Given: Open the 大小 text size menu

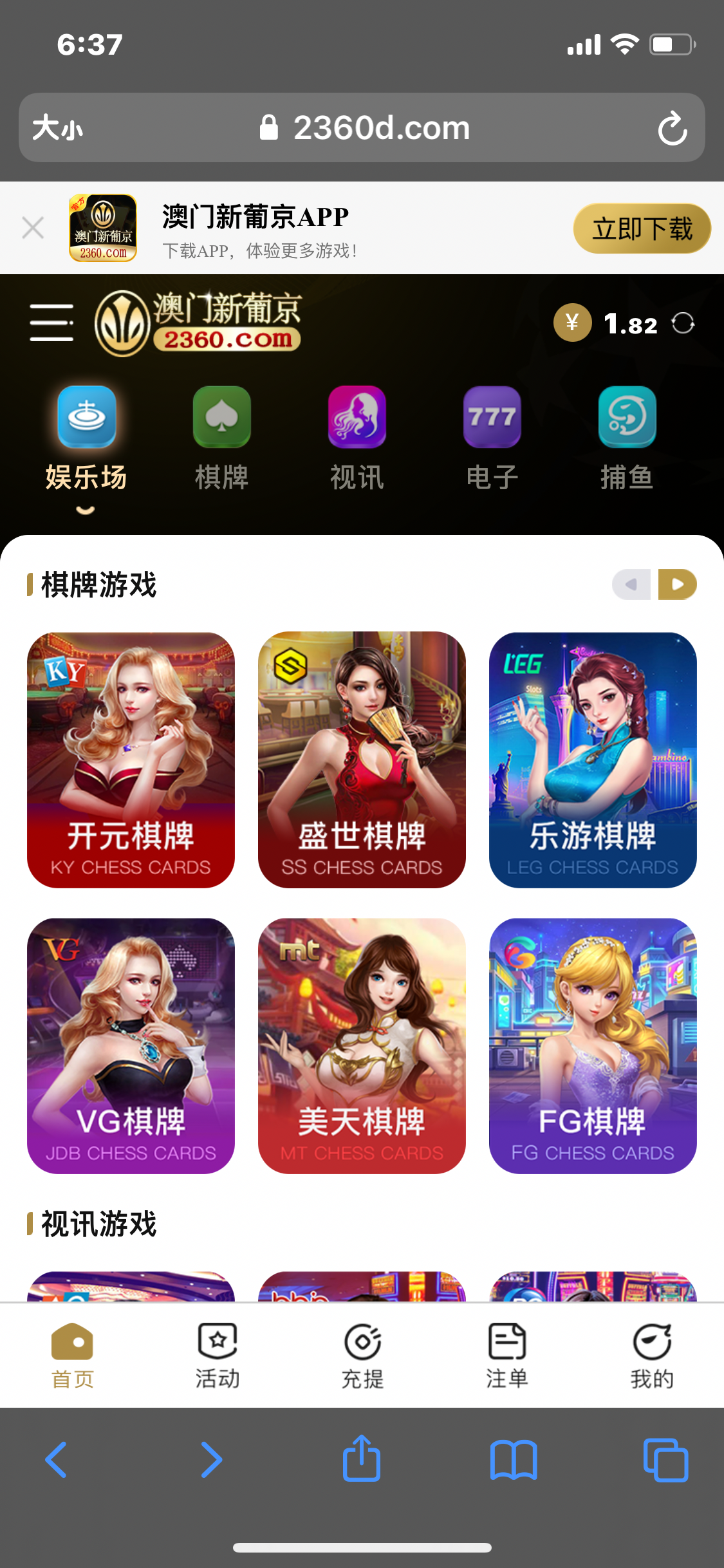Looking at the screenshot, I should [x=58, y=127].
